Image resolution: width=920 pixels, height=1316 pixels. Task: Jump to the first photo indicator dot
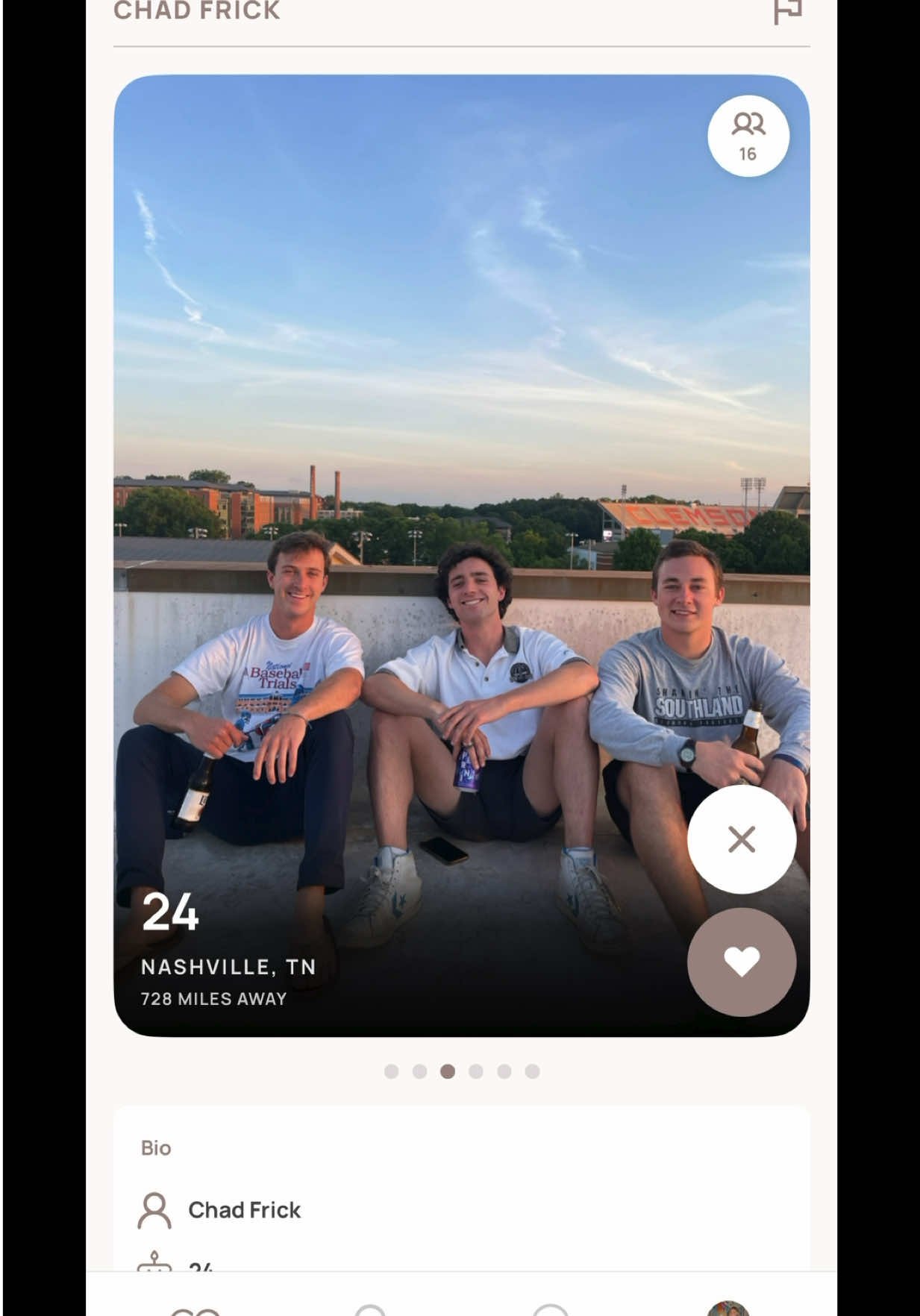(391, 1071)
